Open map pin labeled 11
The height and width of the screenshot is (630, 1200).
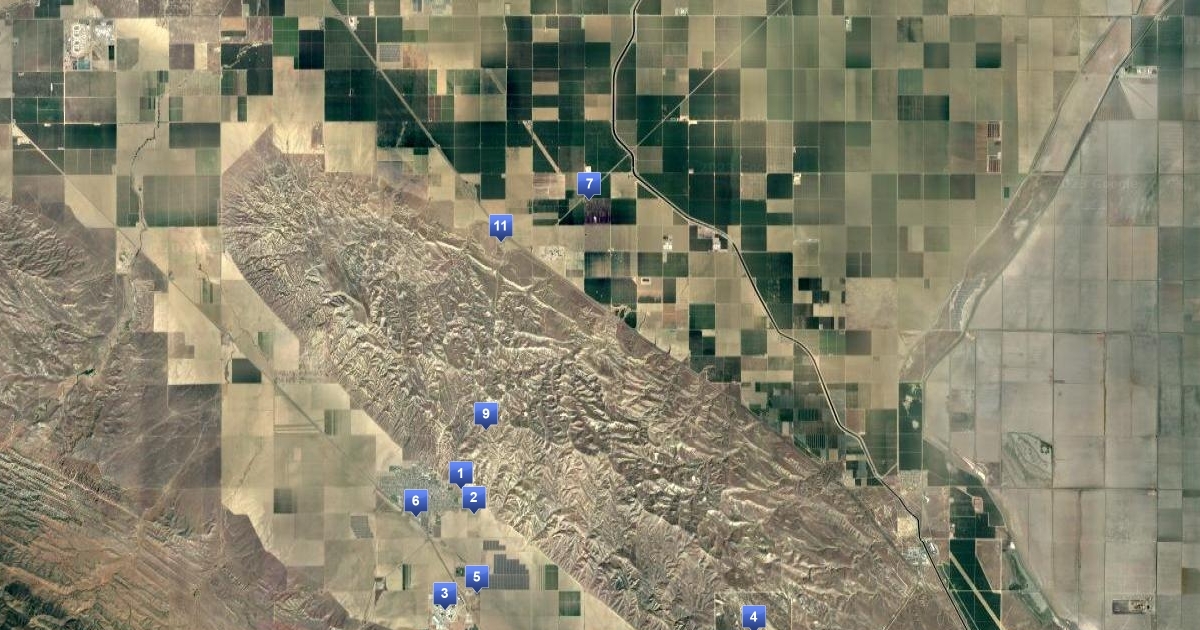(501, 227)
